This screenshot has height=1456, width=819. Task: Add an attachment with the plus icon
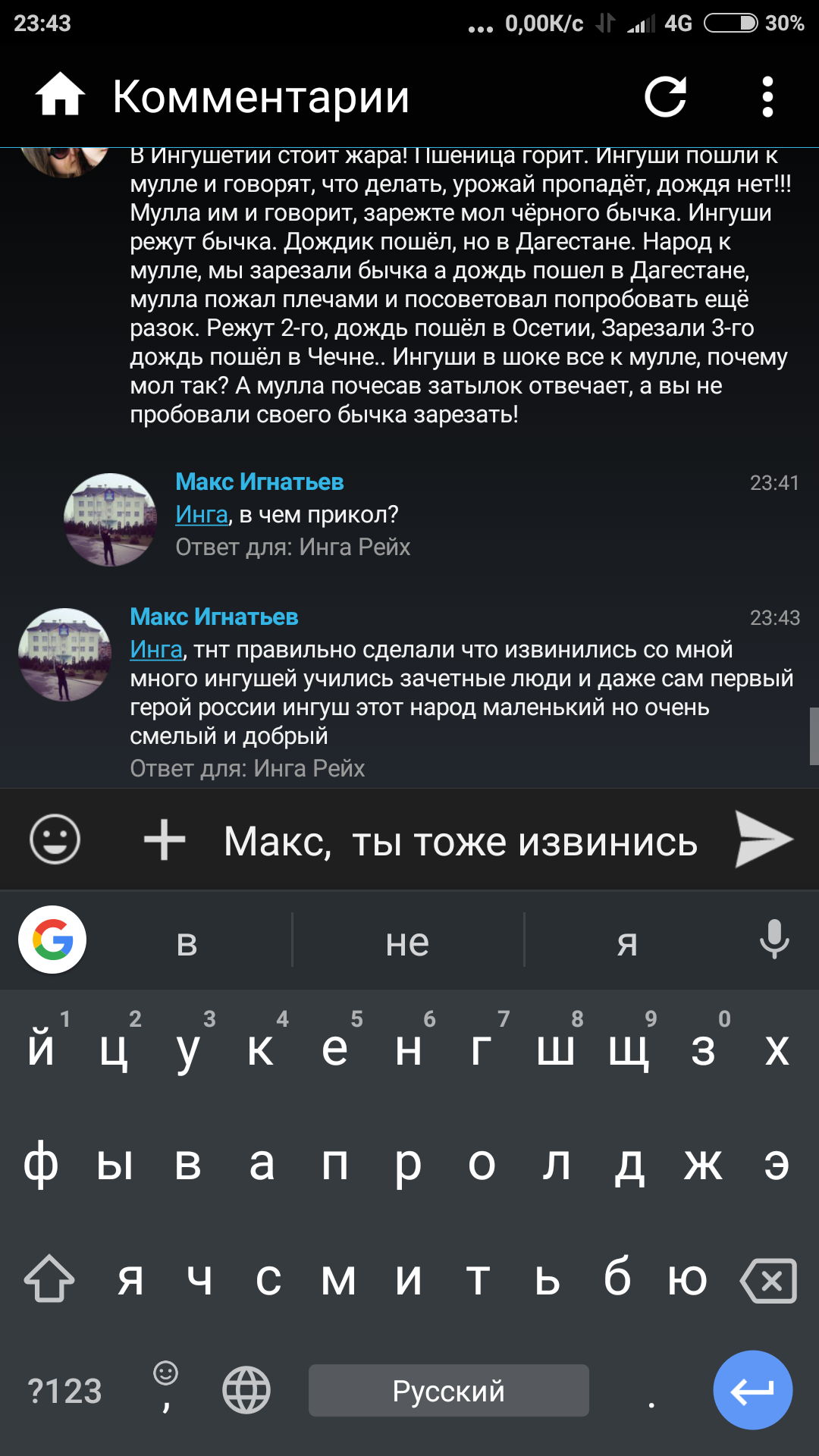pos(165,840)
